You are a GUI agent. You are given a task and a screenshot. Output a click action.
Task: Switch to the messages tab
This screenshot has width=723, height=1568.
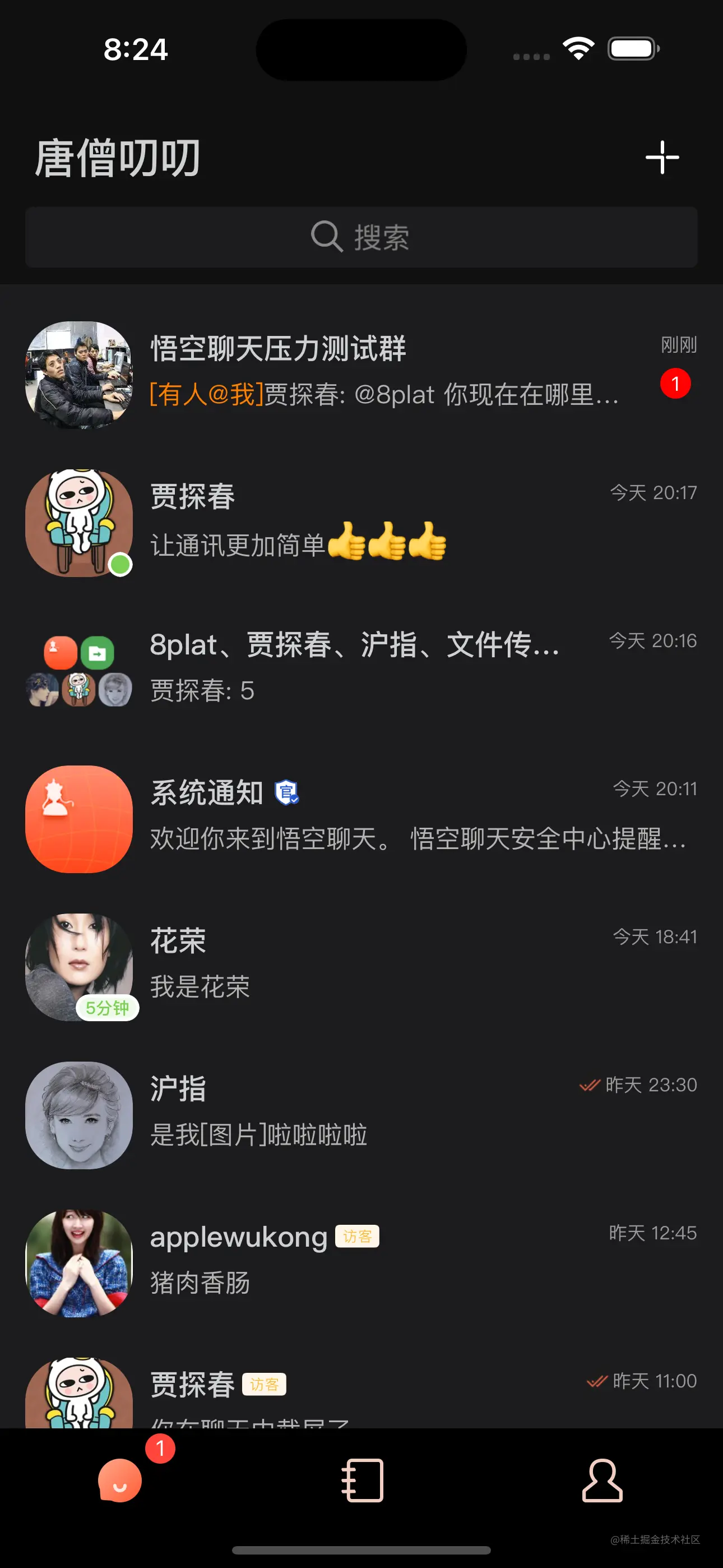121,1481
